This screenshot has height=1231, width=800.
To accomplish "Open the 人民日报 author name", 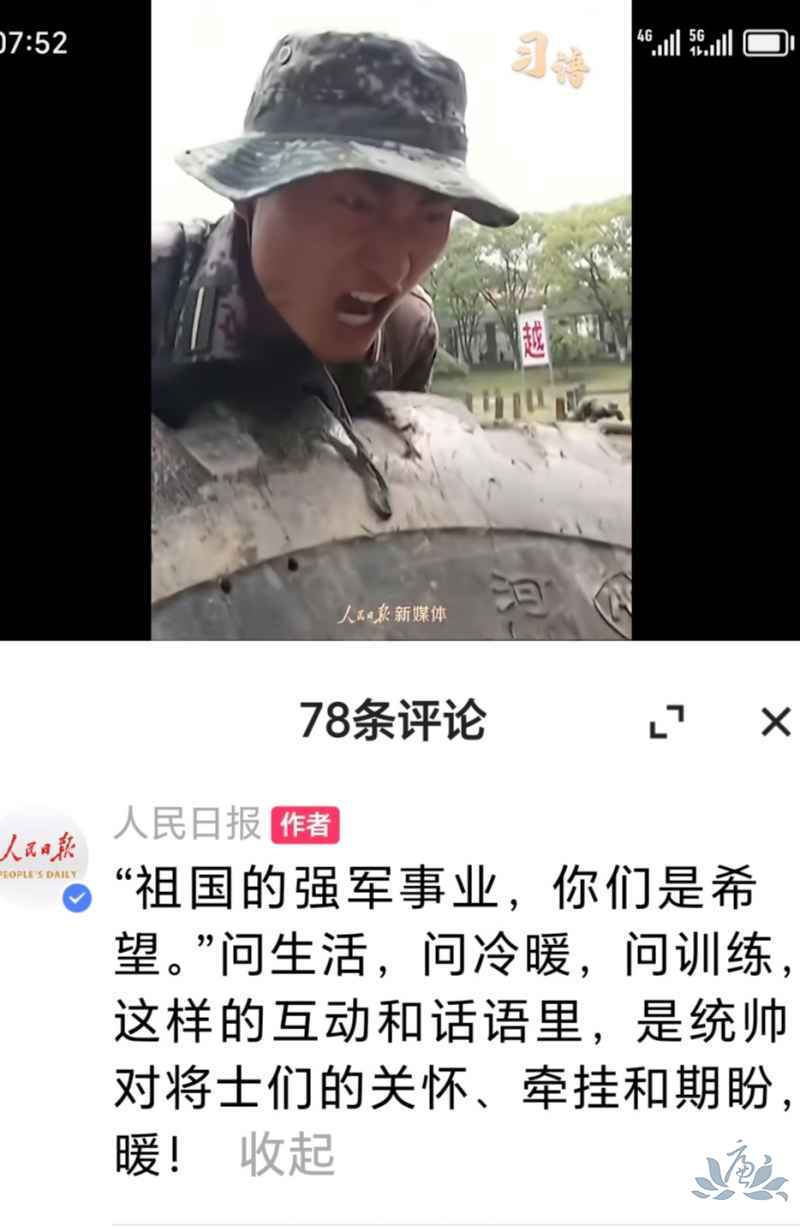I will (x=187, y=824).
